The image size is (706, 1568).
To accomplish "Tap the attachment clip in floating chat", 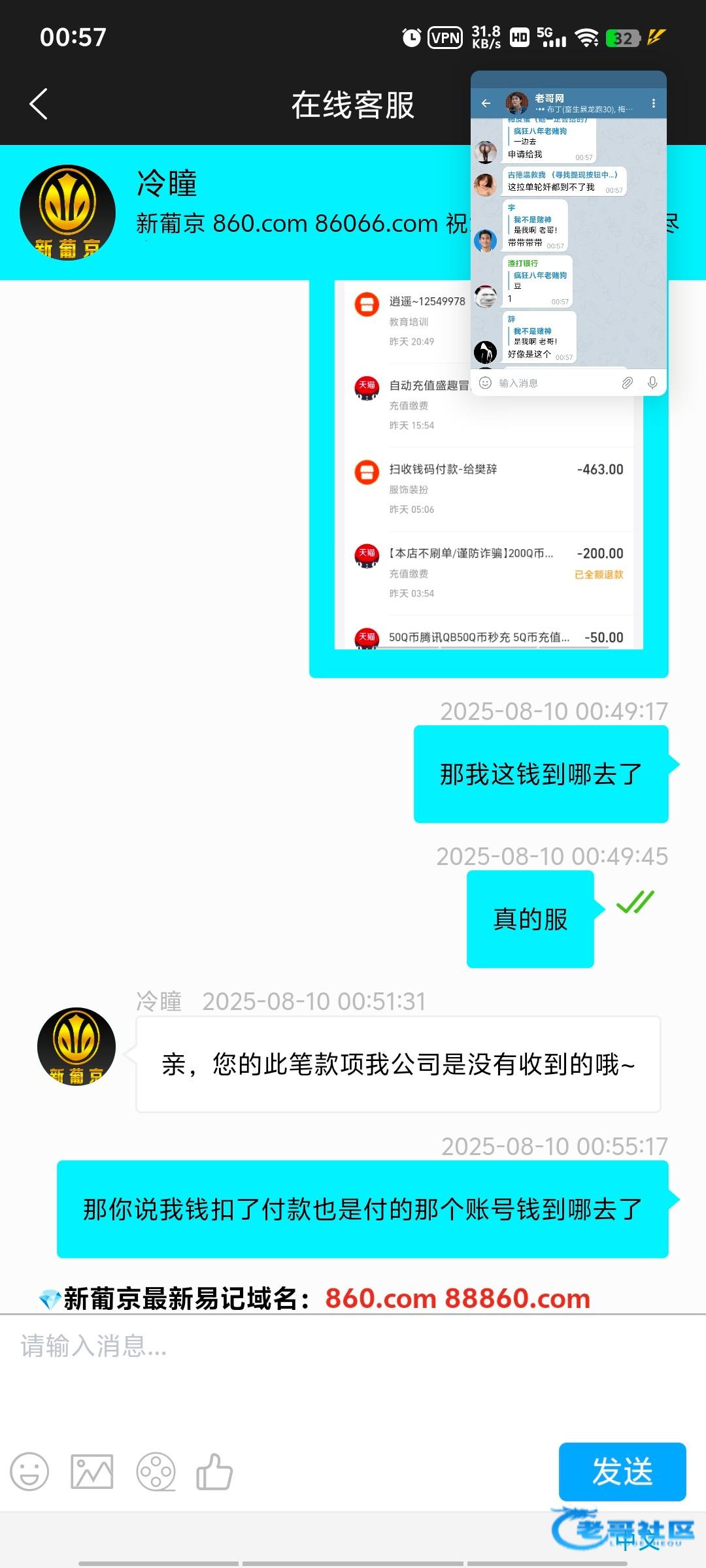I will tap(627, 383).
